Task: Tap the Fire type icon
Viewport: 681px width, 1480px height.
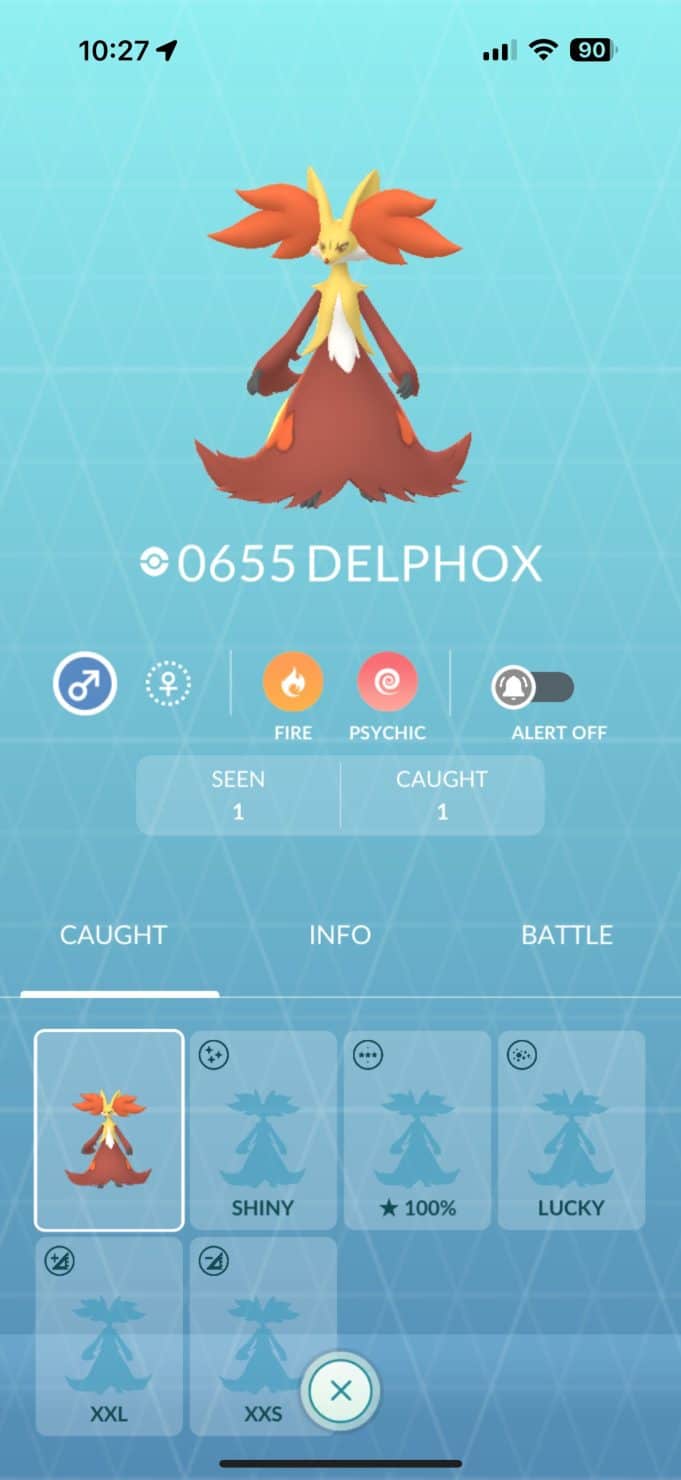Action: 293,683
